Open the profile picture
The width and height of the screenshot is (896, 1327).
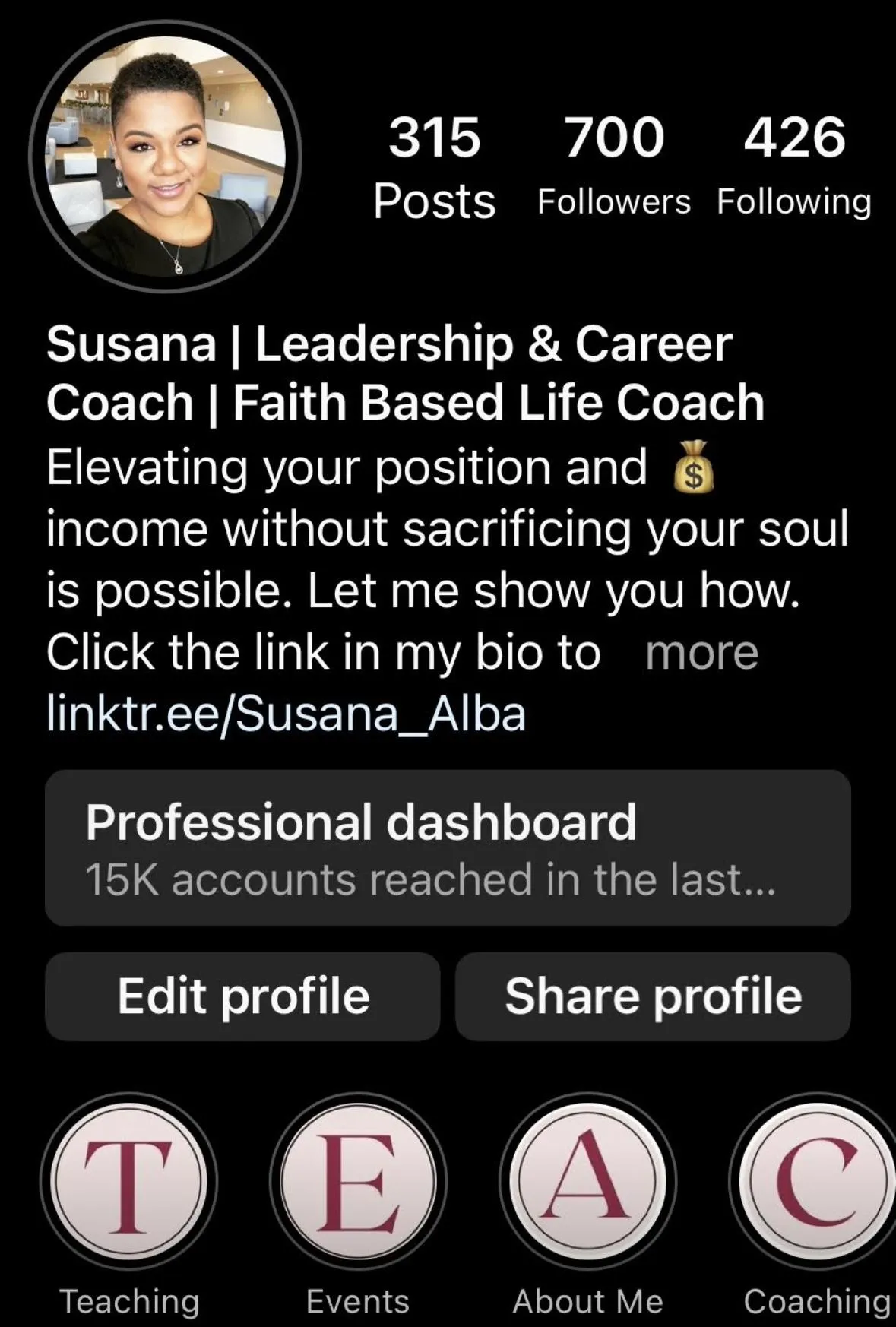165,157
